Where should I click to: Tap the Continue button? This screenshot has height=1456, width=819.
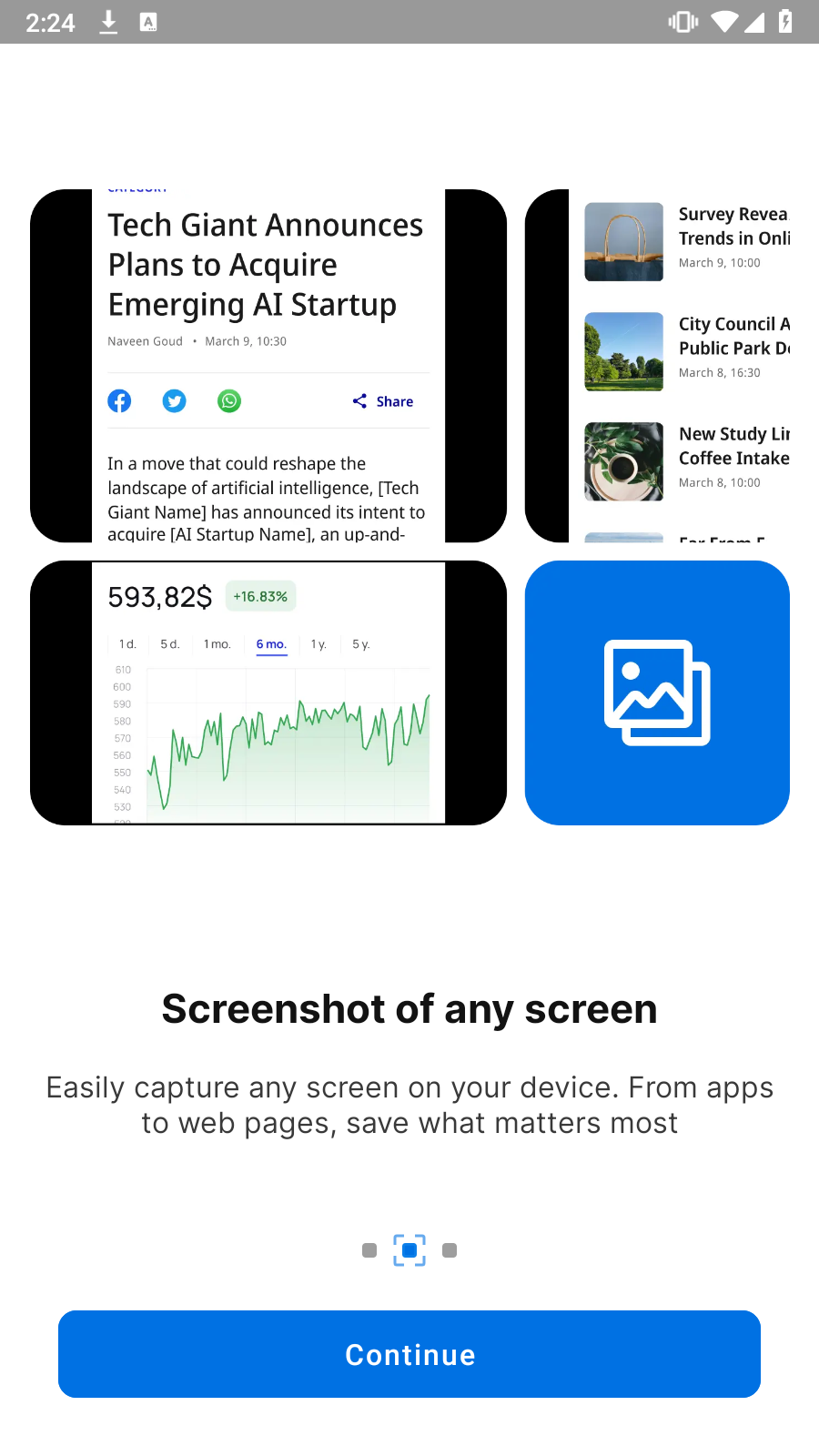click(409, 1354)
